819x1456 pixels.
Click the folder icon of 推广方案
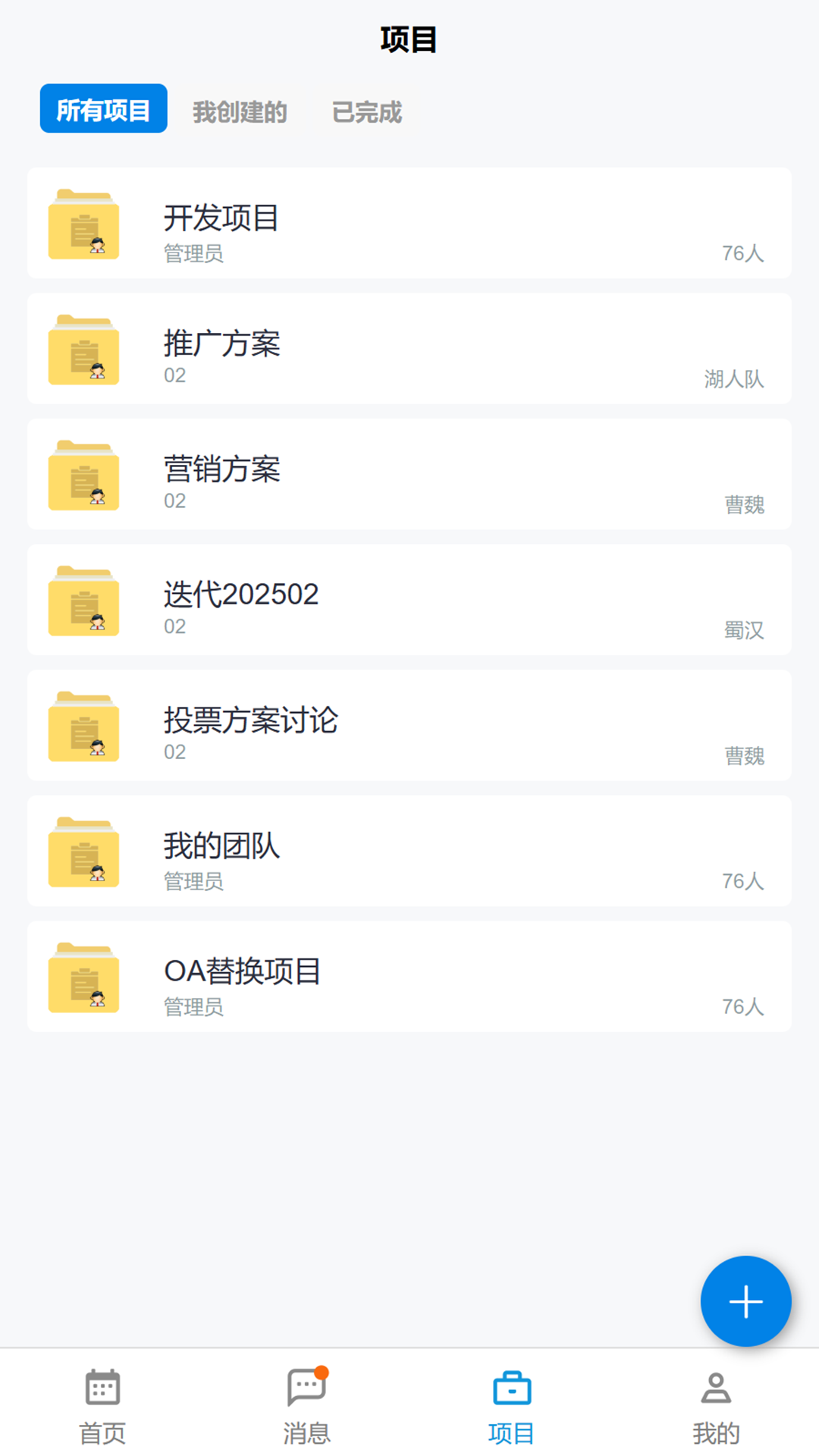83,350
